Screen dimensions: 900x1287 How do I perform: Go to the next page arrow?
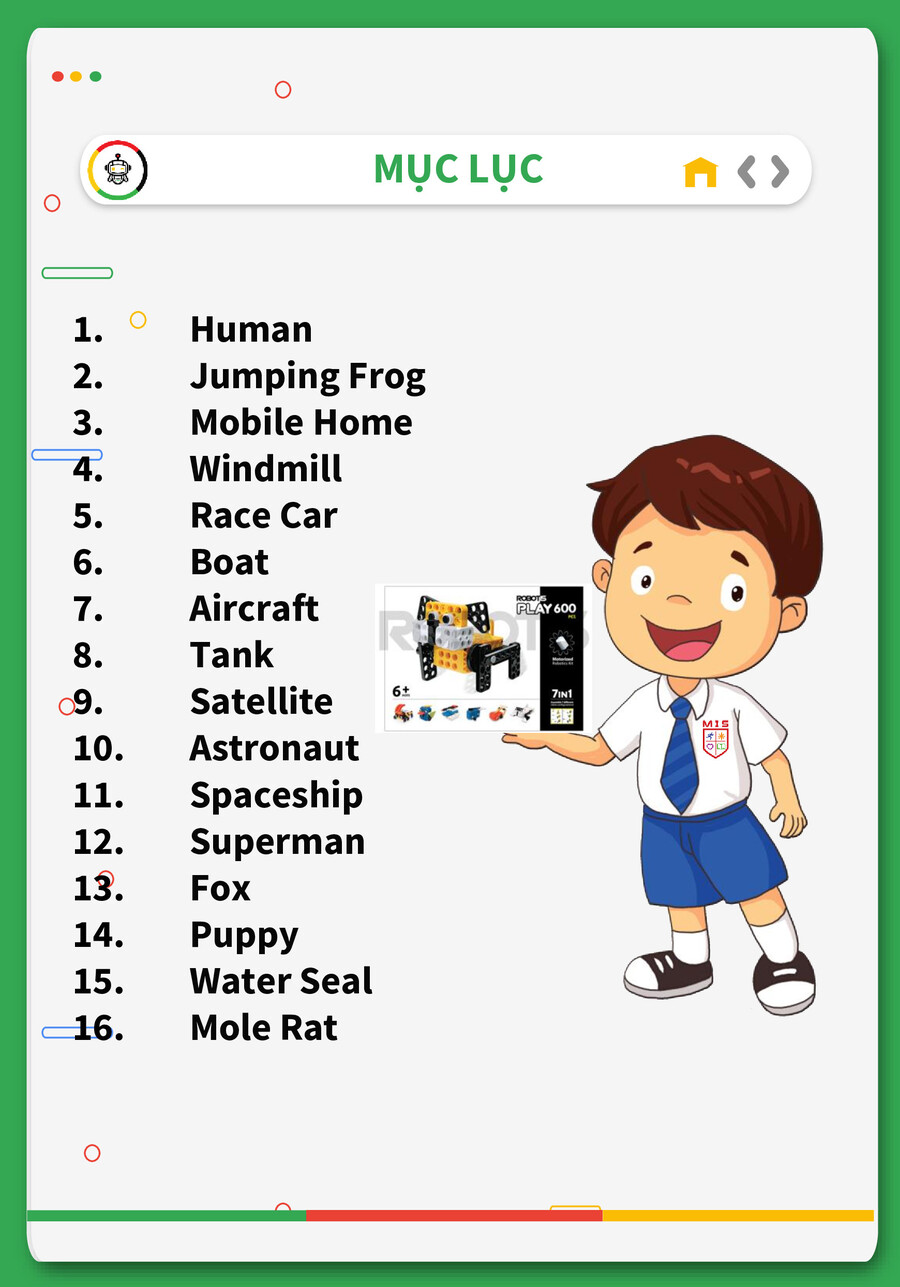pyautogui.click(x=780, y=172)
